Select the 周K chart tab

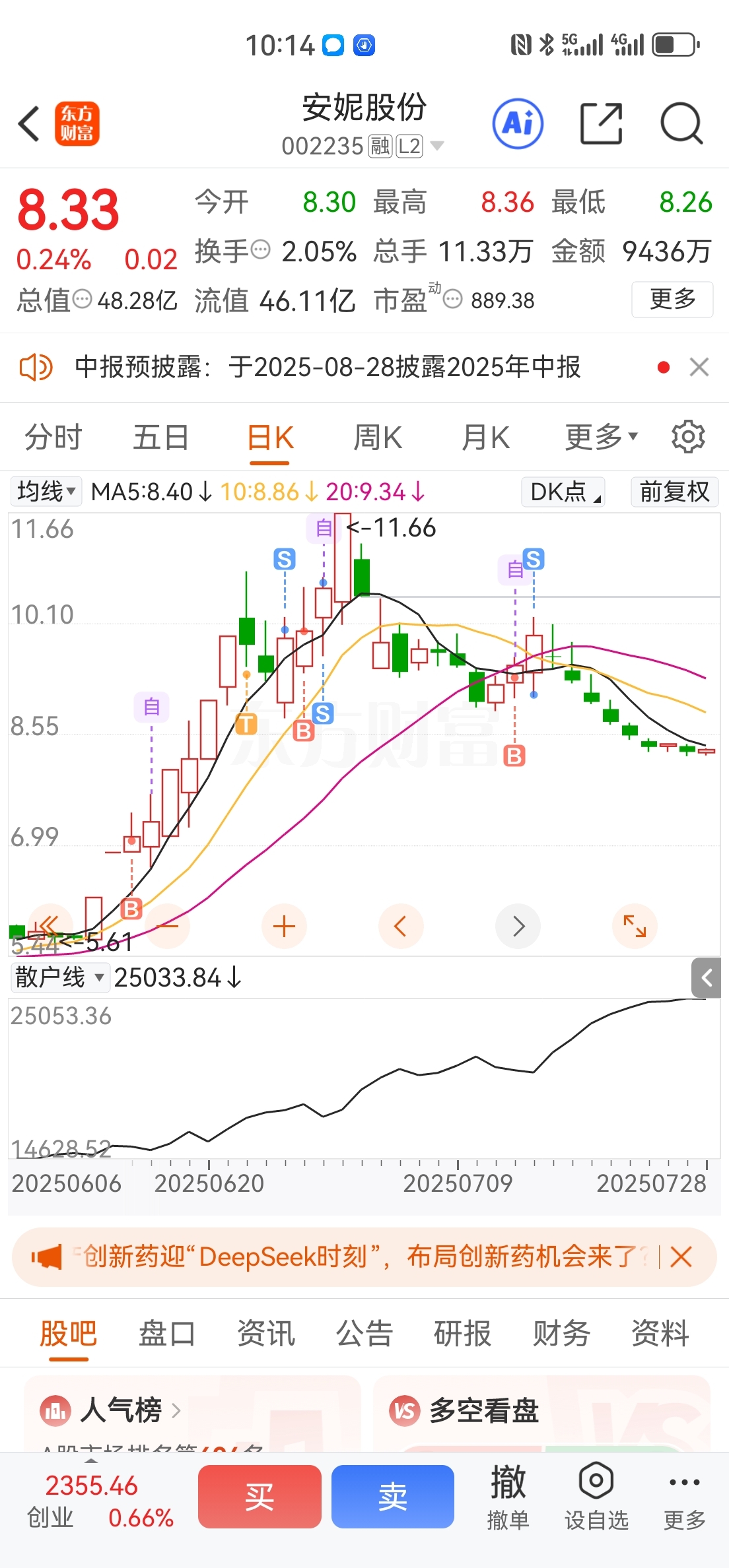(378, 438)
